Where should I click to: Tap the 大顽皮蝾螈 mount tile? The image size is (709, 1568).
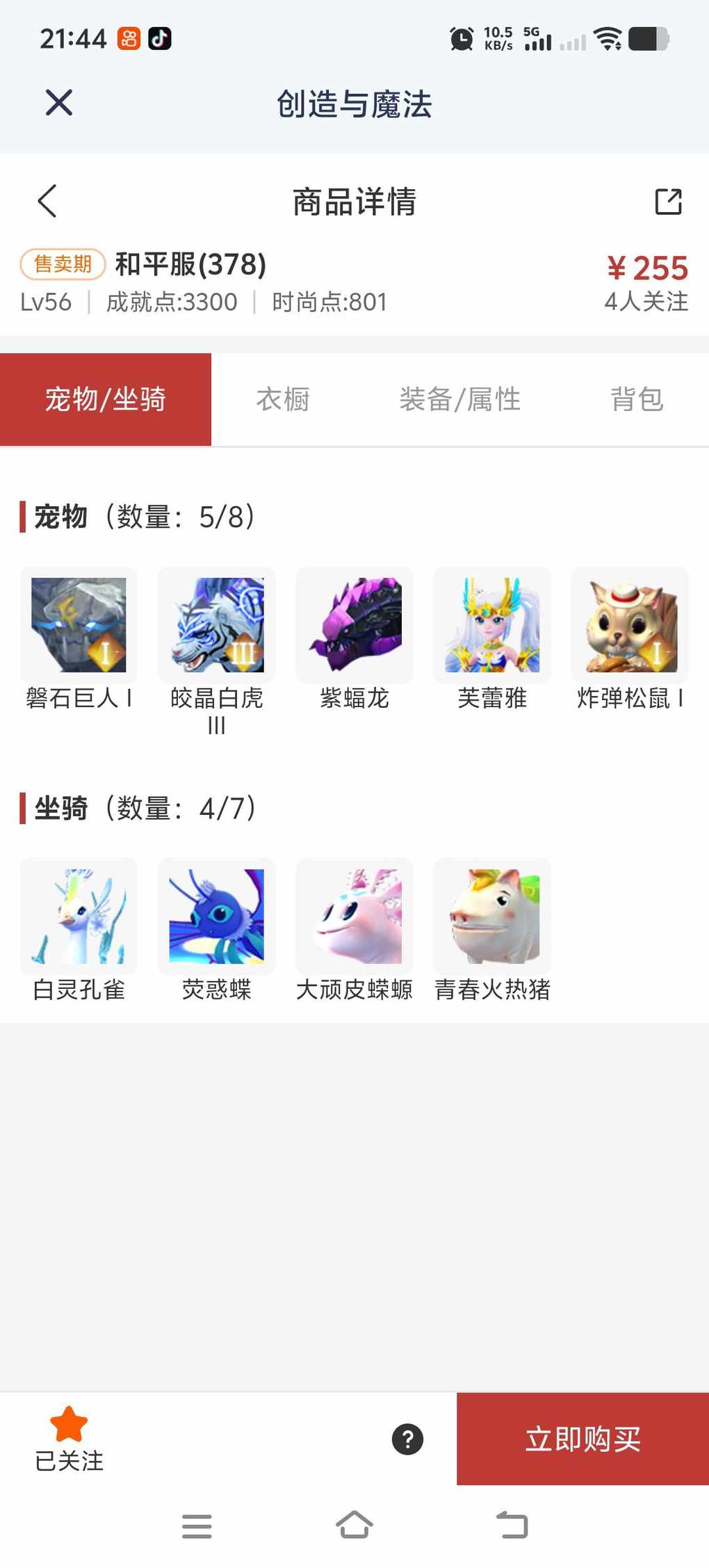[354, 916]
